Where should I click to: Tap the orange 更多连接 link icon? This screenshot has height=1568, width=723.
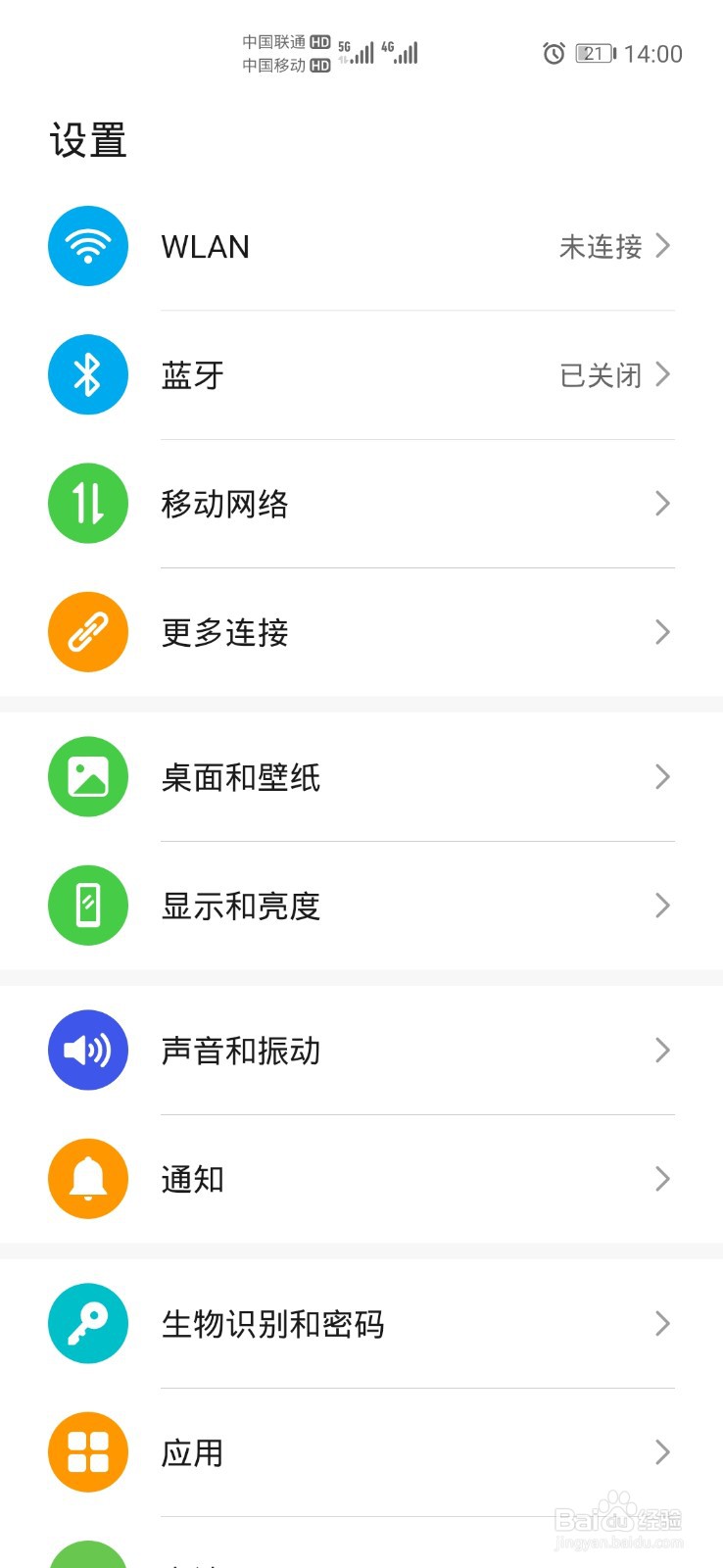click(87, 632)
